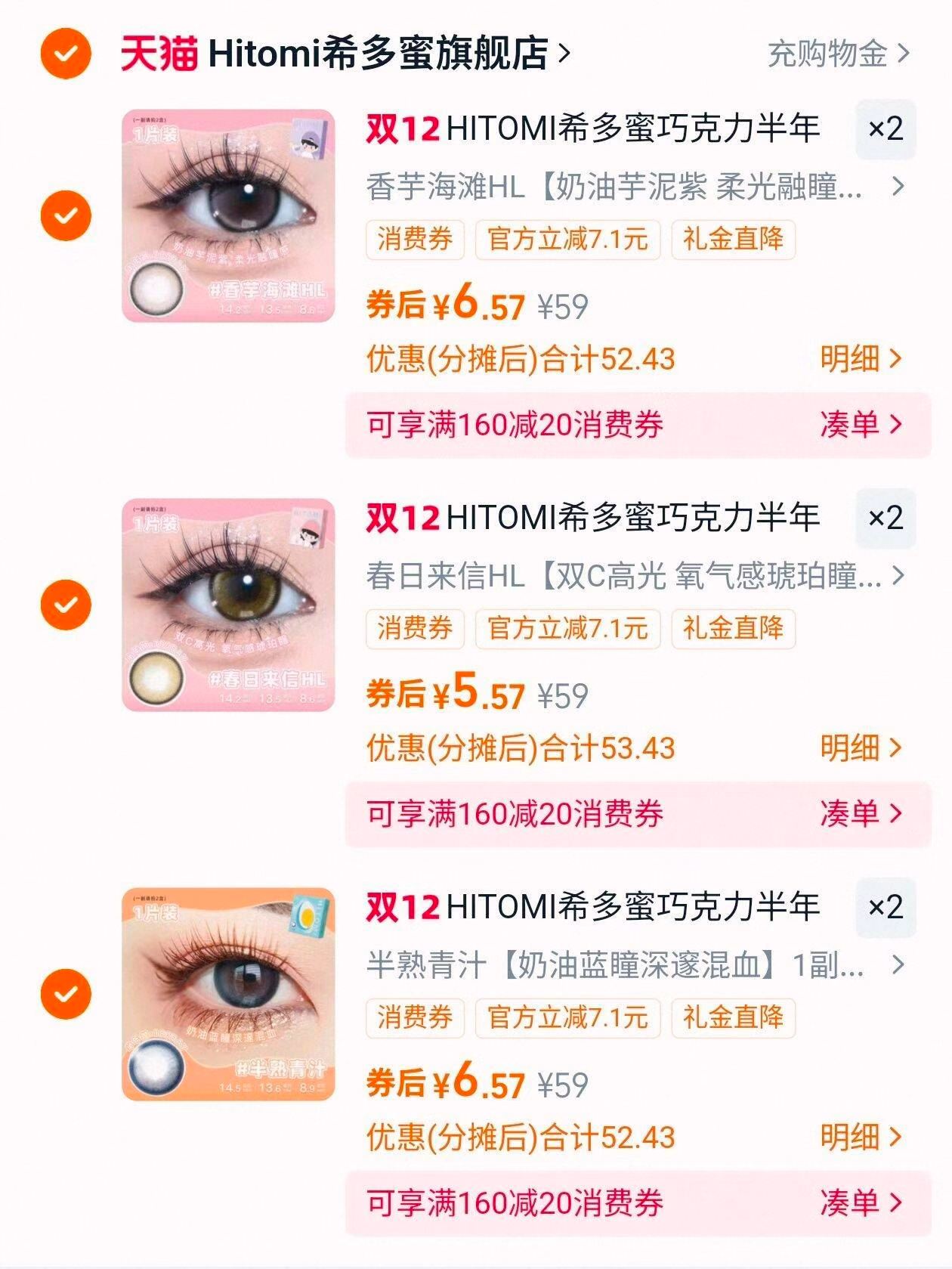Open 凑单 for the 满160减20 coupon on first item
The image size is (952, 1269).
click(854, 426)
